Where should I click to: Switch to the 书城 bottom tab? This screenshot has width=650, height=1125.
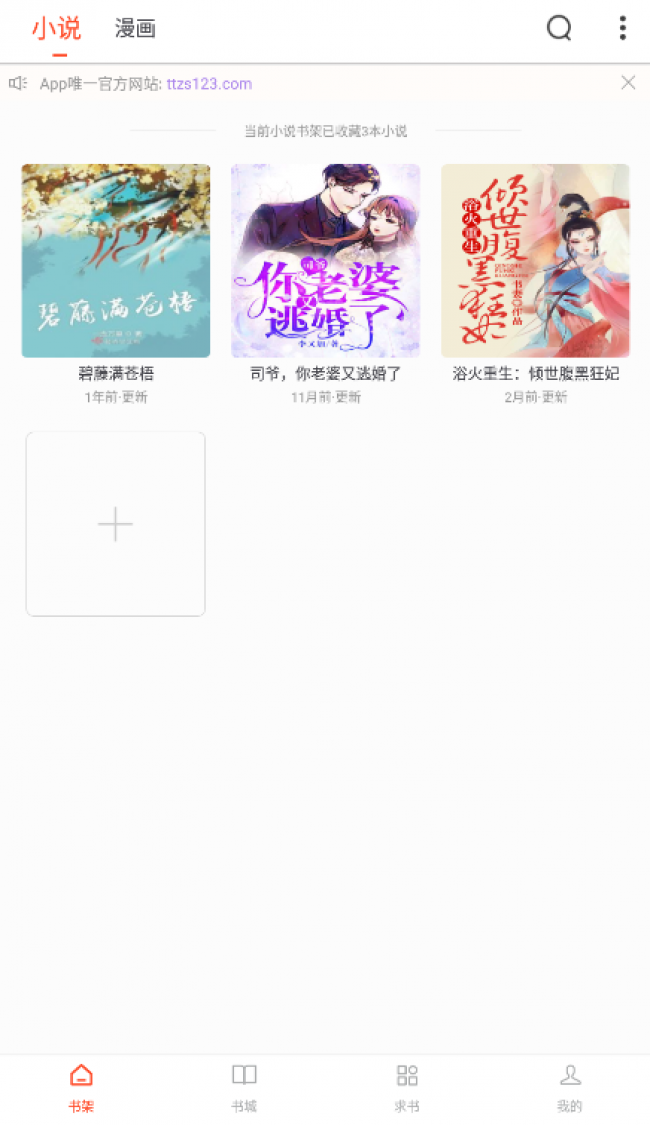point(244,1088)
